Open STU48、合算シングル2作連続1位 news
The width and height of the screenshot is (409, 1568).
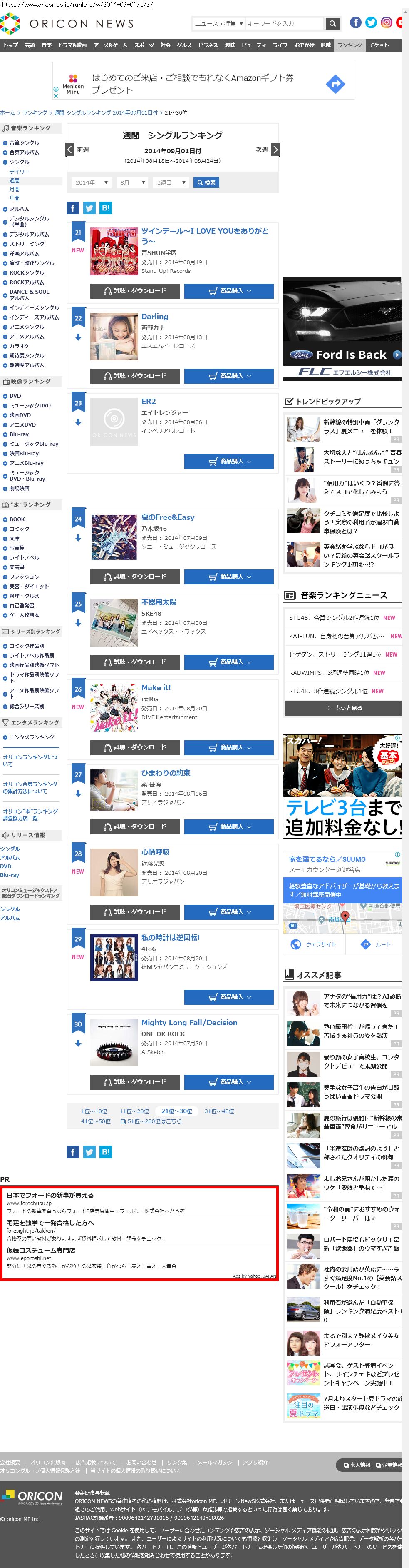334,617
